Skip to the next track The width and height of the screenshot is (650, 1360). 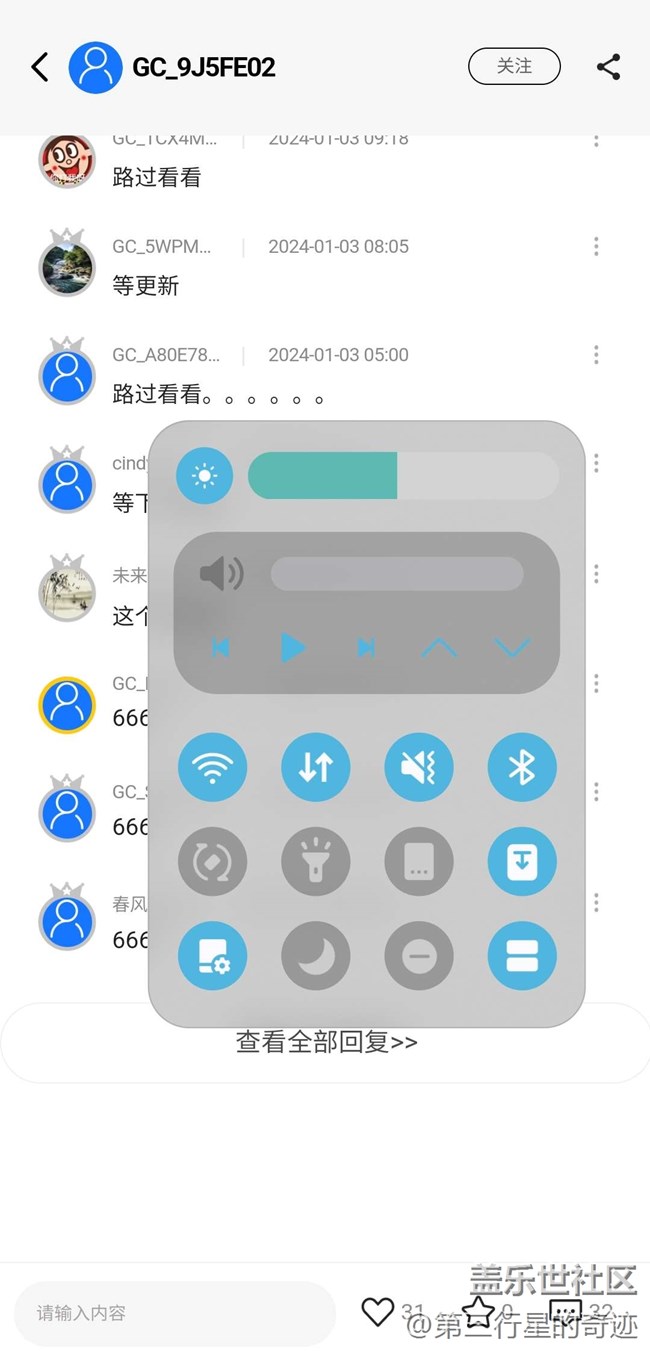tap(366, 648)
